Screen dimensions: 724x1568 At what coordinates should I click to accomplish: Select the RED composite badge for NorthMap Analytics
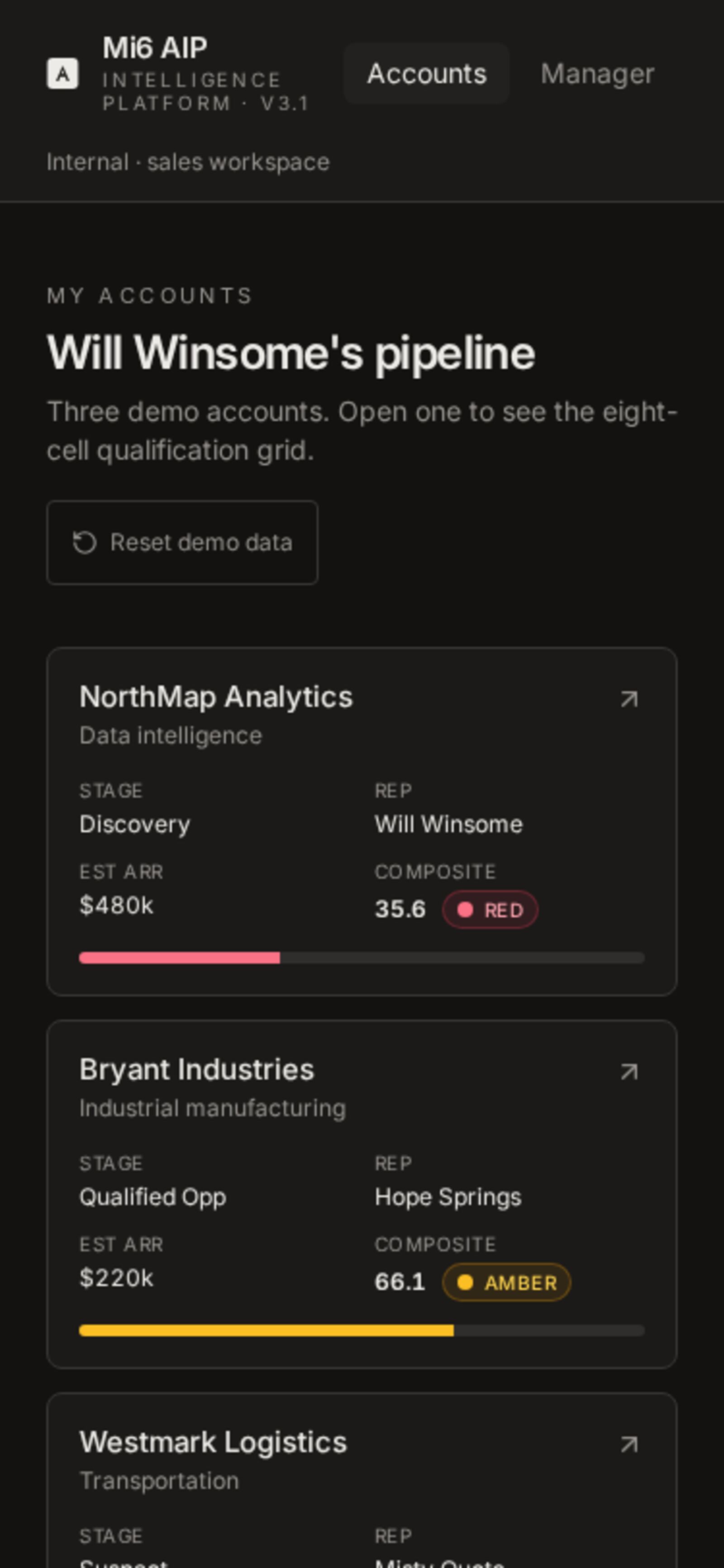tap(491, 910)
